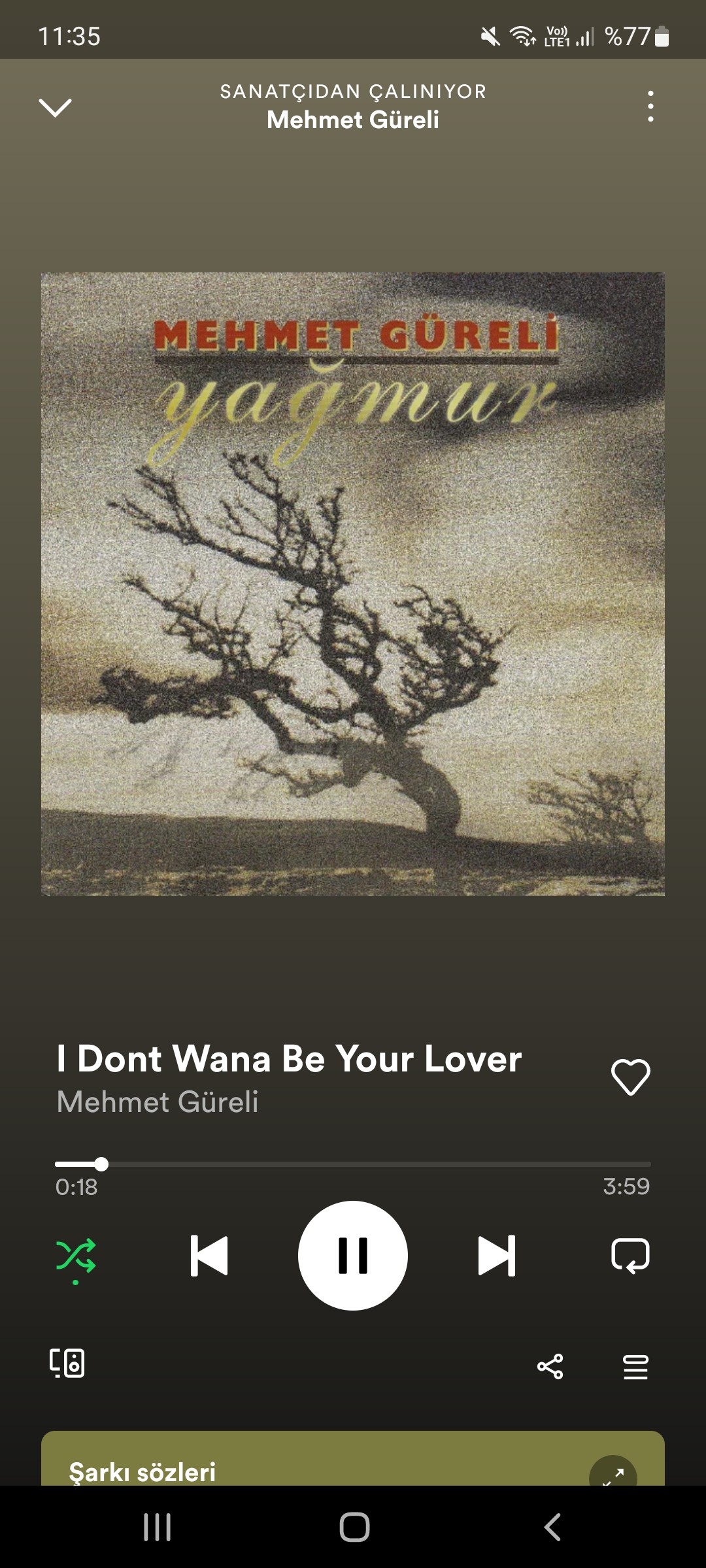Share this song

pos(550,1366)
